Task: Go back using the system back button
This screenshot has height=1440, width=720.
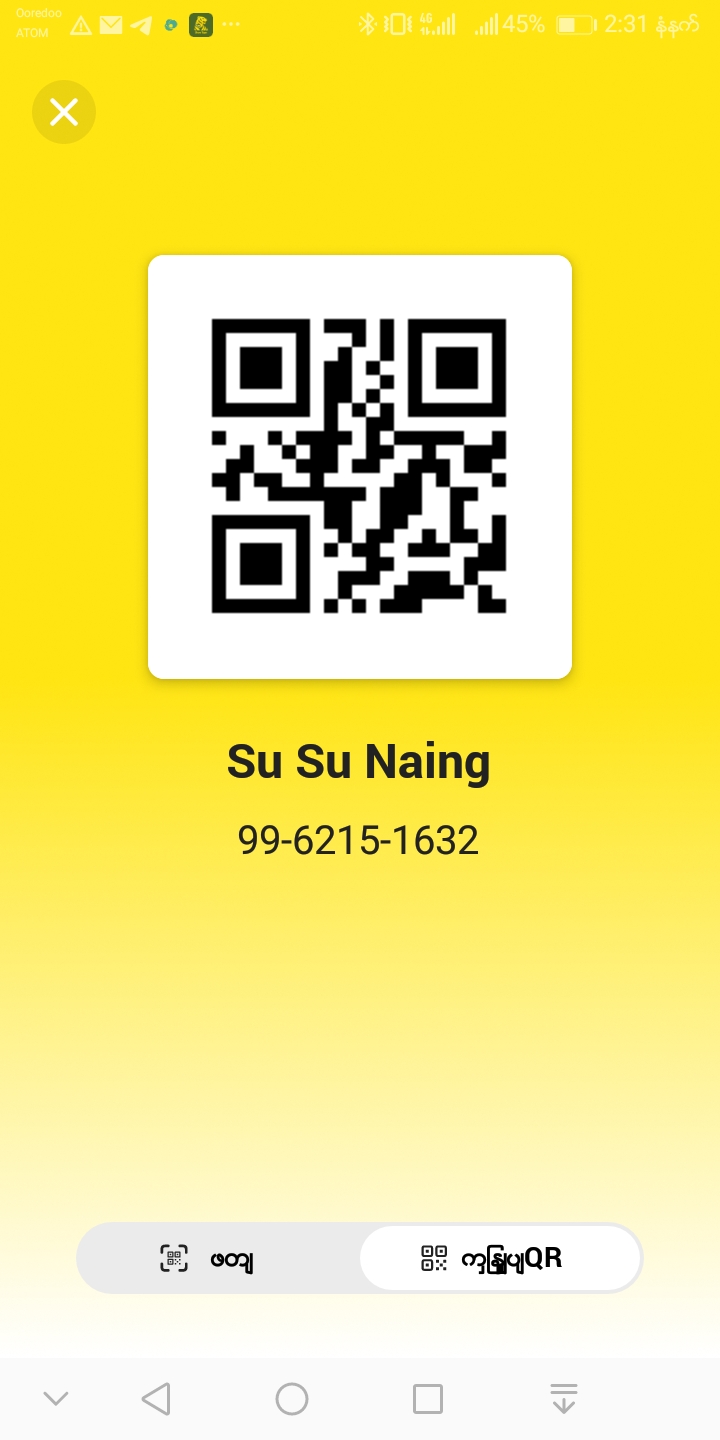Action: point(156,1399)
